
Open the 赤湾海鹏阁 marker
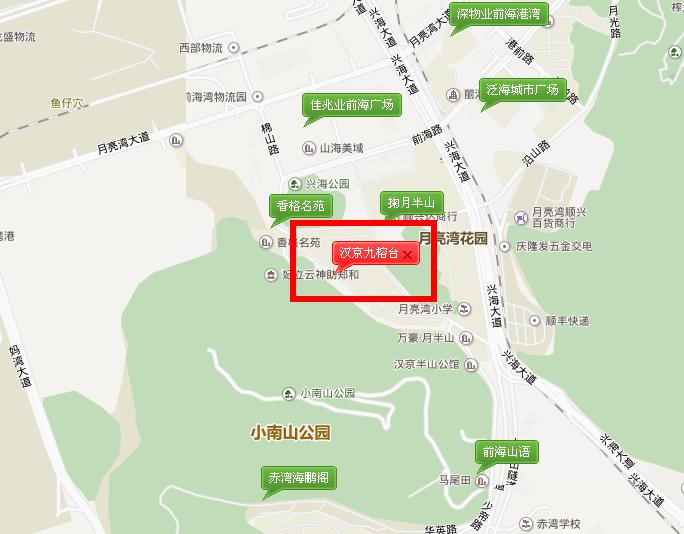(298, 478)
